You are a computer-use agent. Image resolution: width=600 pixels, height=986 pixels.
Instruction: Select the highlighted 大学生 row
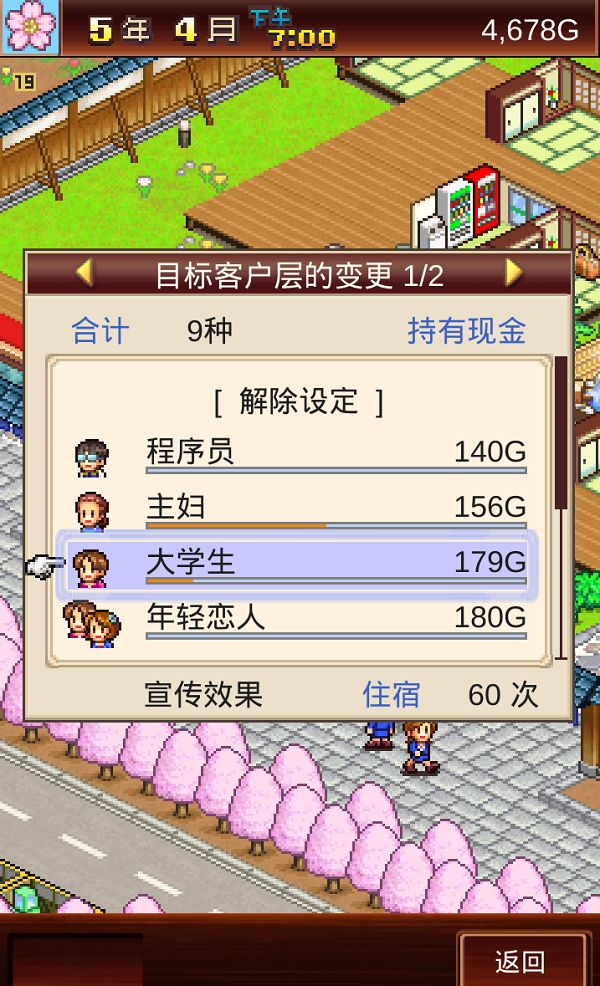[x=297, y=564]
